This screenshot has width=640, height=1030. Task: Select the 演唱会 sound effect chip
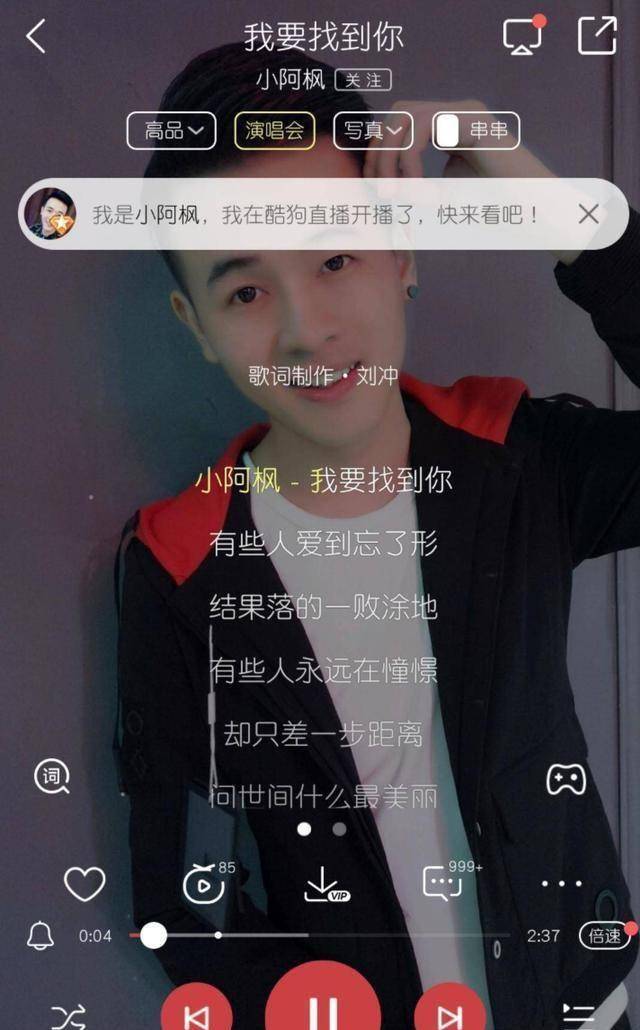(x=275, y=130)
